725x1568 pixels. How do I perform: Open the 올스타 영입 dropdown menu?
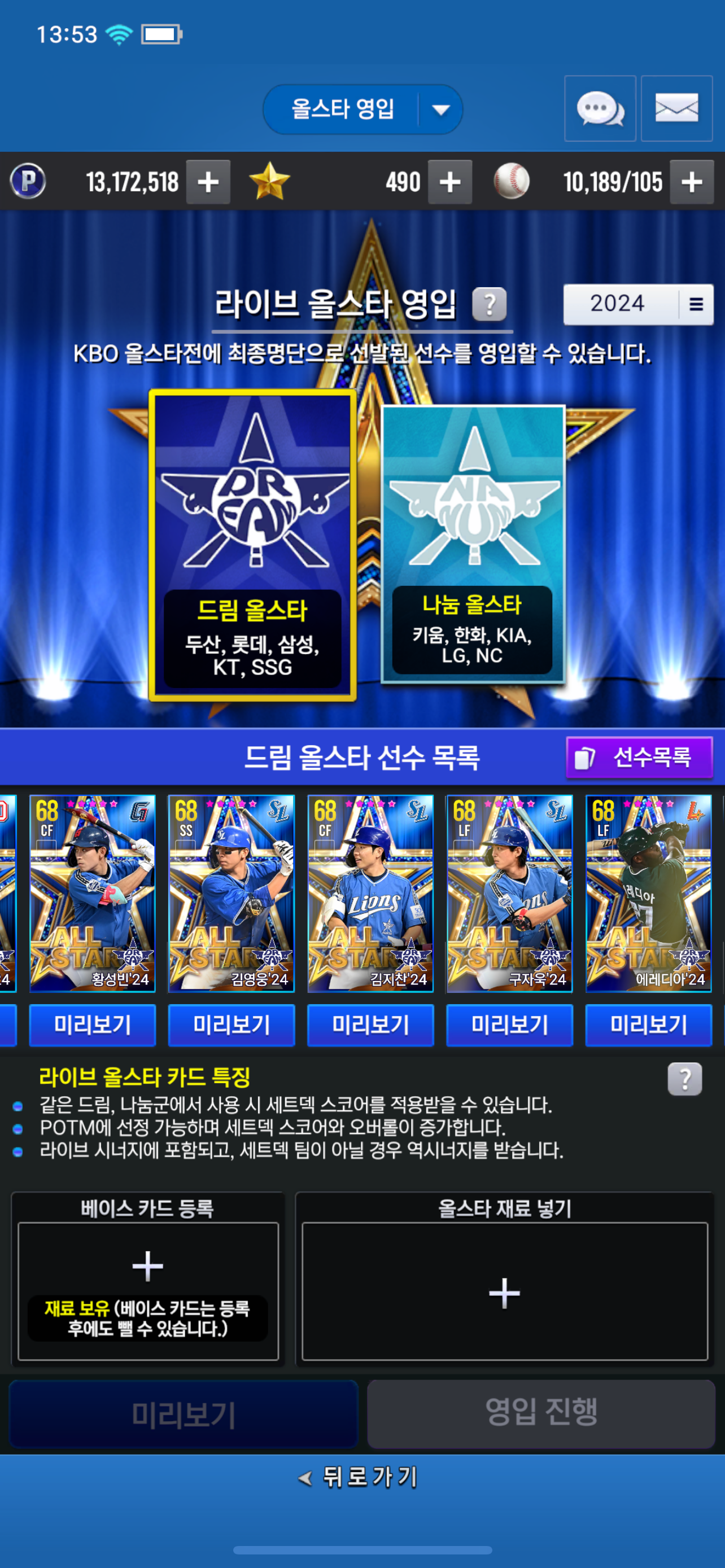point(362,110)
